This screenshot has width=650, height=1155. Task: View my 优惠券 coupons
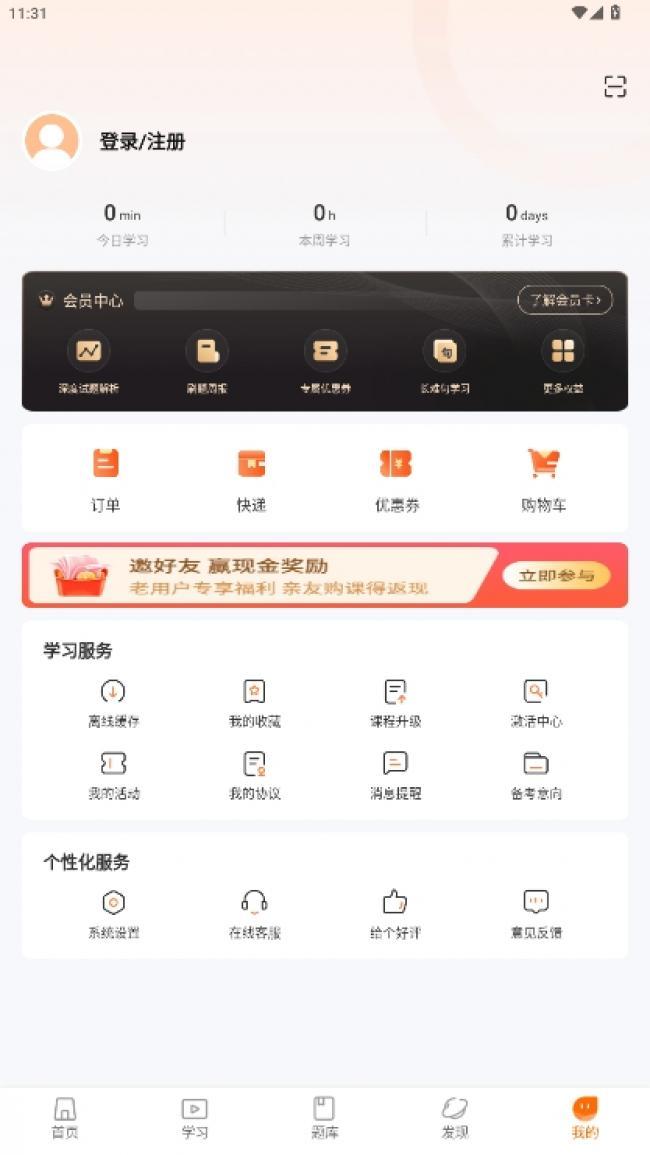(397, 480)
